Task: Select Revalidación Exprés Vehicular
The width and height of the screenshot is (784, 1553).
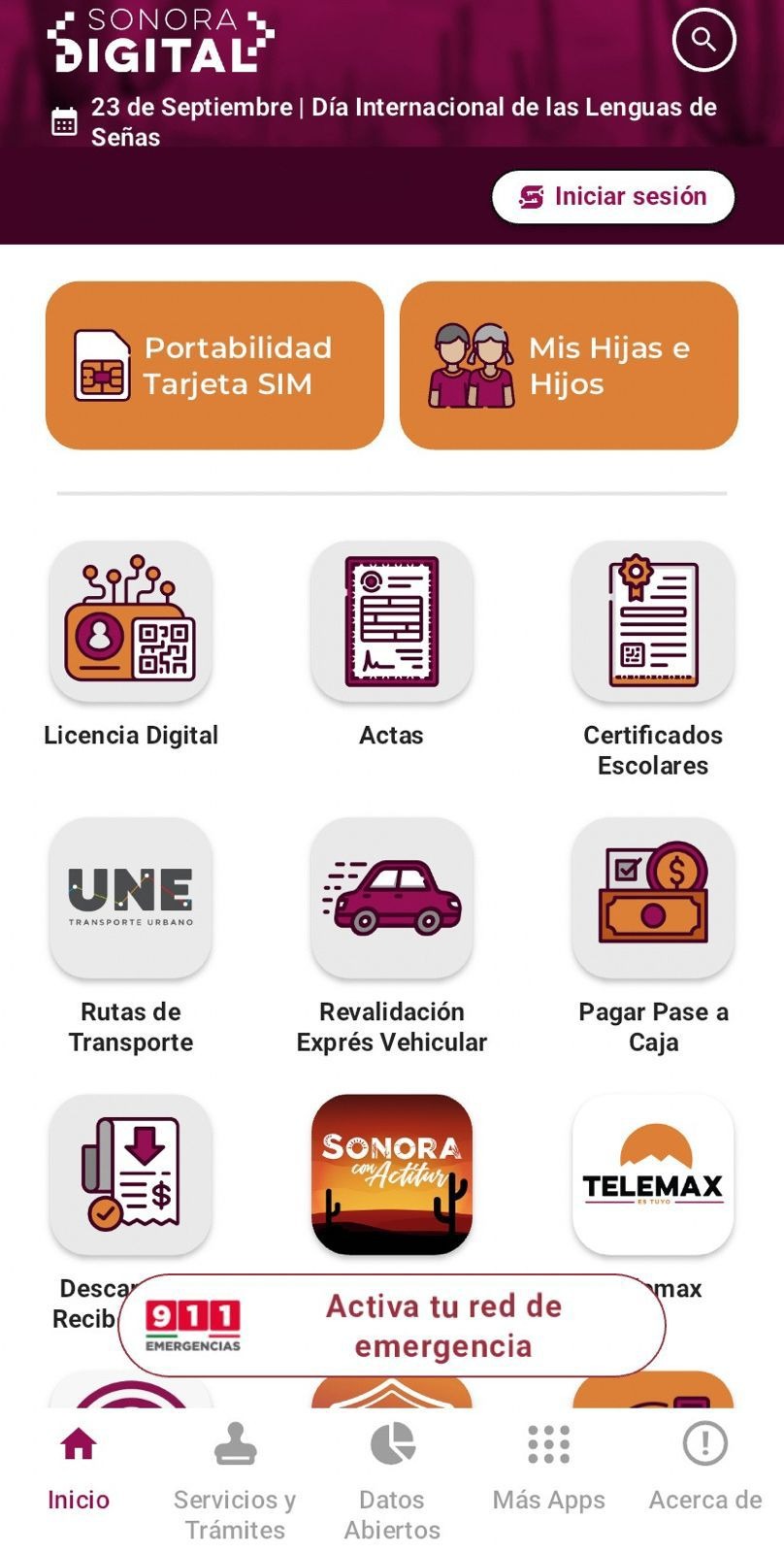Action: pyautogui.click(x=392, y=898)
